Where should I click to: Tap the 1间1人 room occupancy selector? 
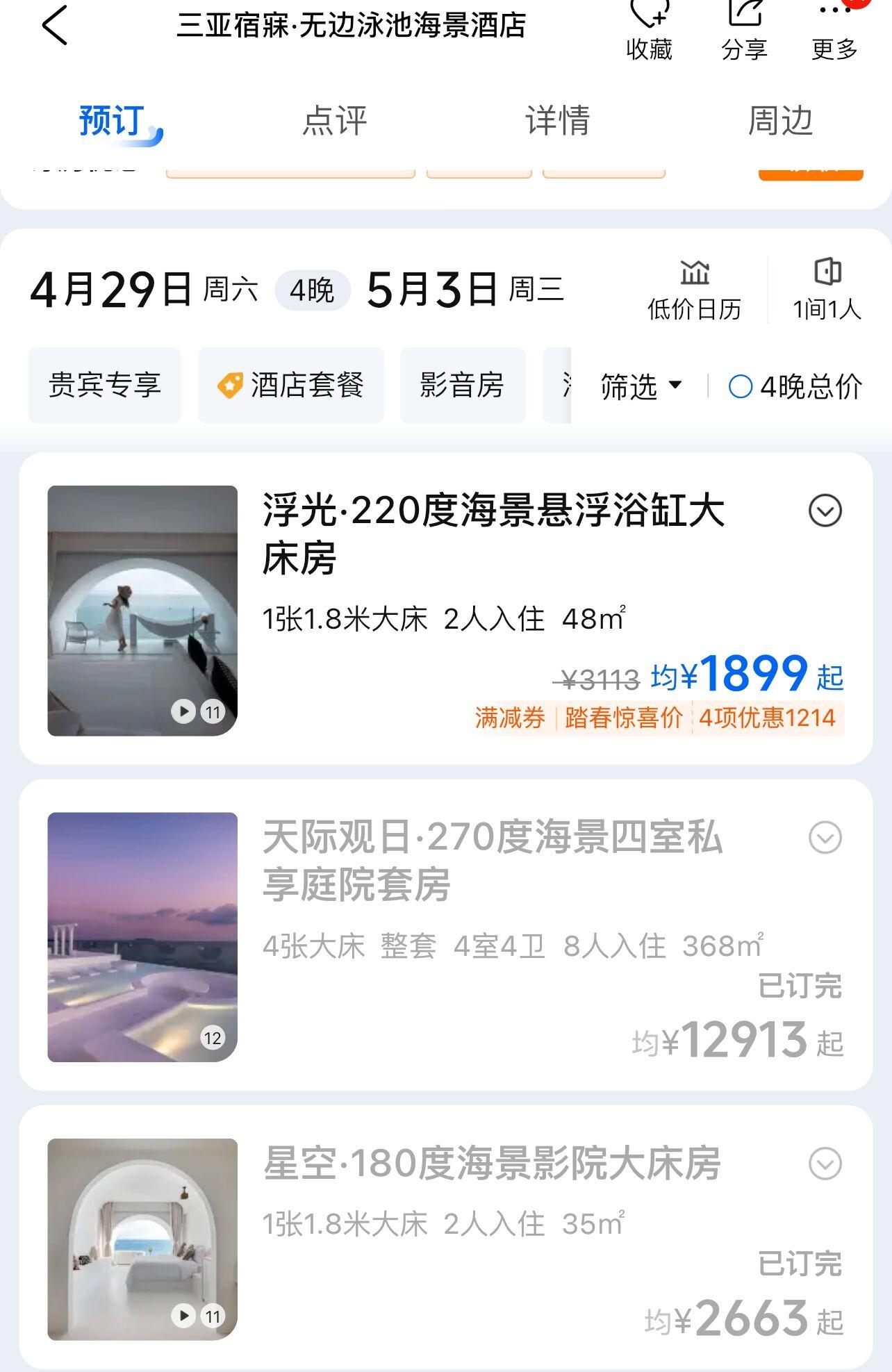[827, 288]
